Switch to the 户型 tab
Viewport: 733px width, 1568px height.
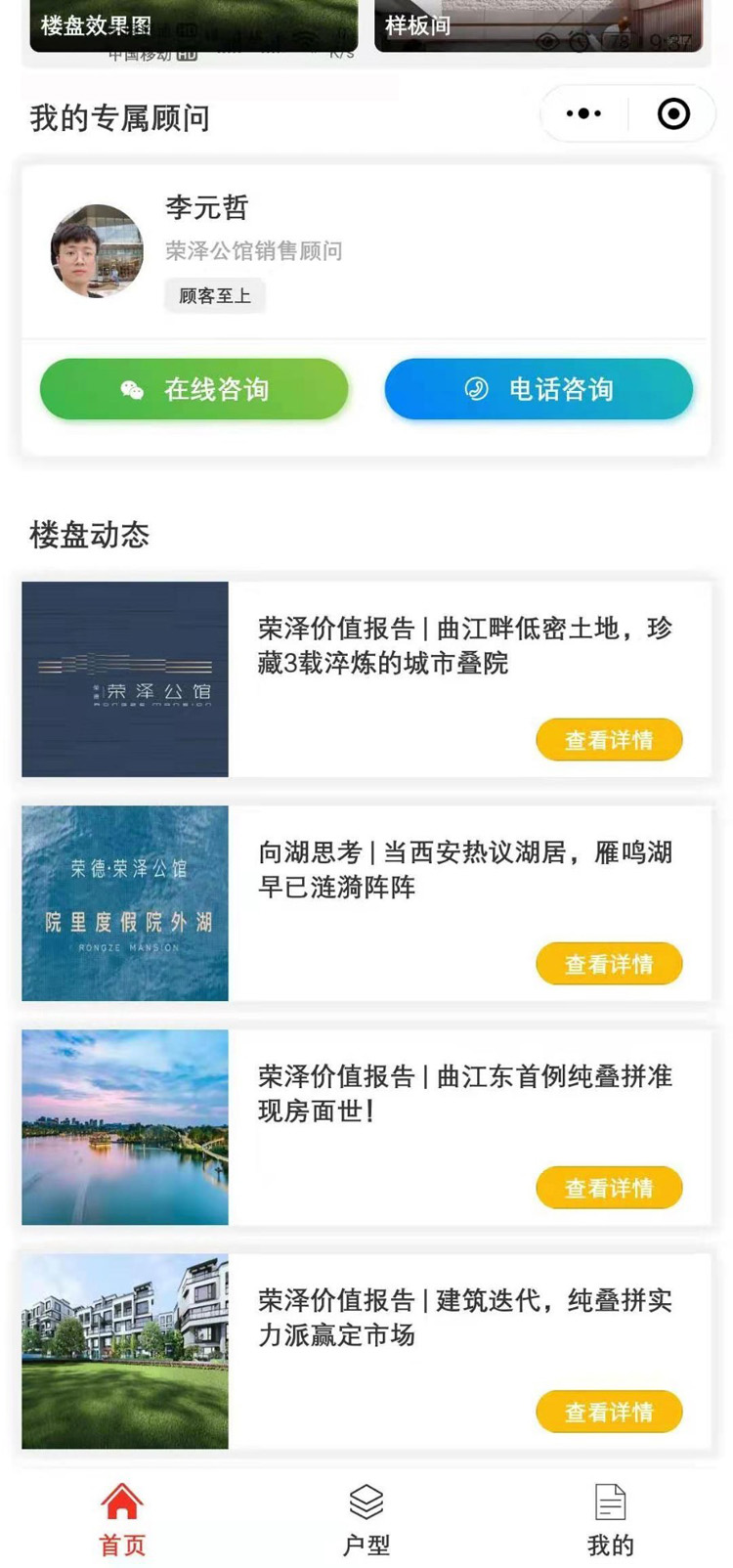[x=366, y=1519]
